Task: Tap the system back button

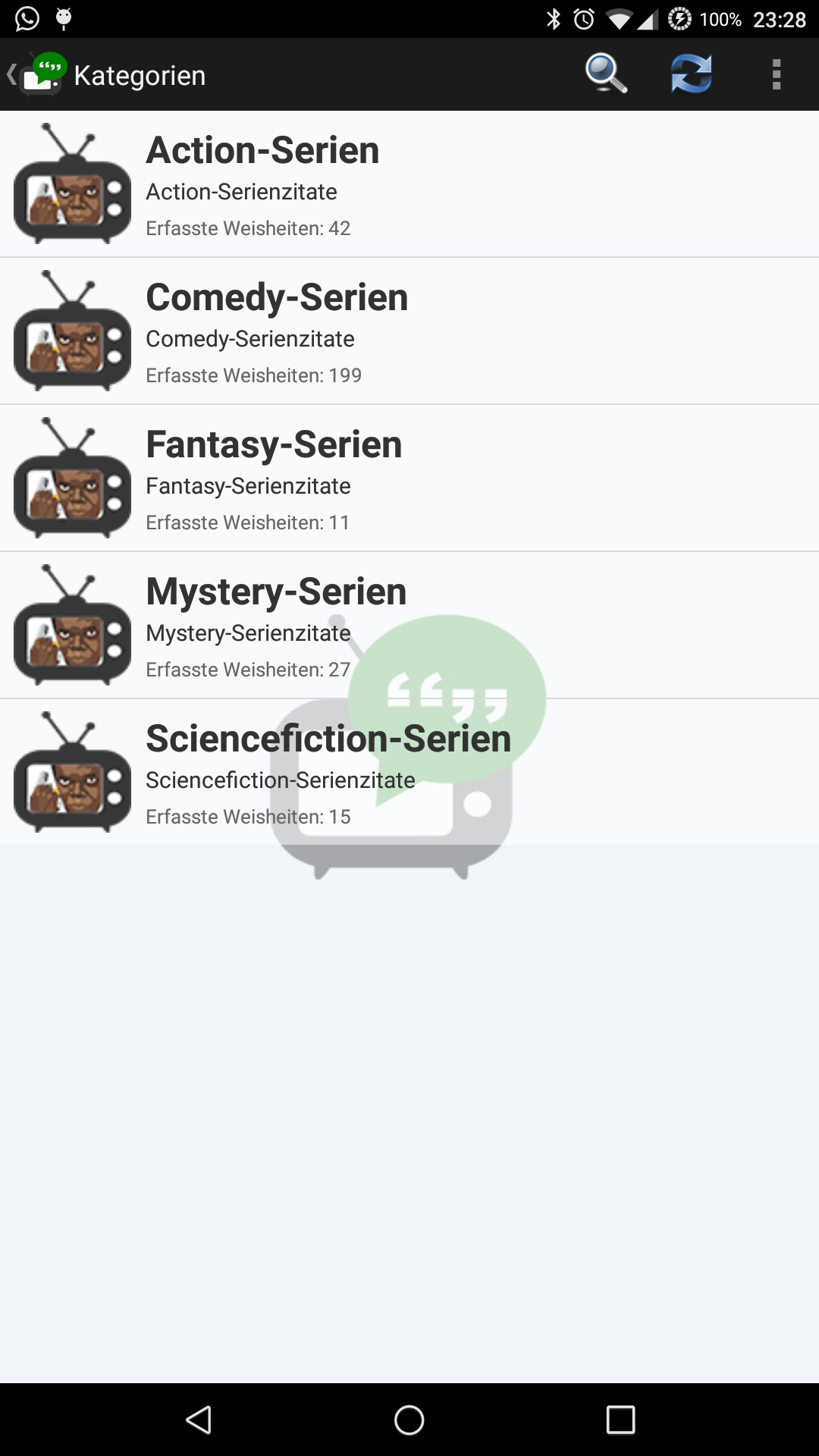Action: pyautogui.click(x=199, y=1420)
